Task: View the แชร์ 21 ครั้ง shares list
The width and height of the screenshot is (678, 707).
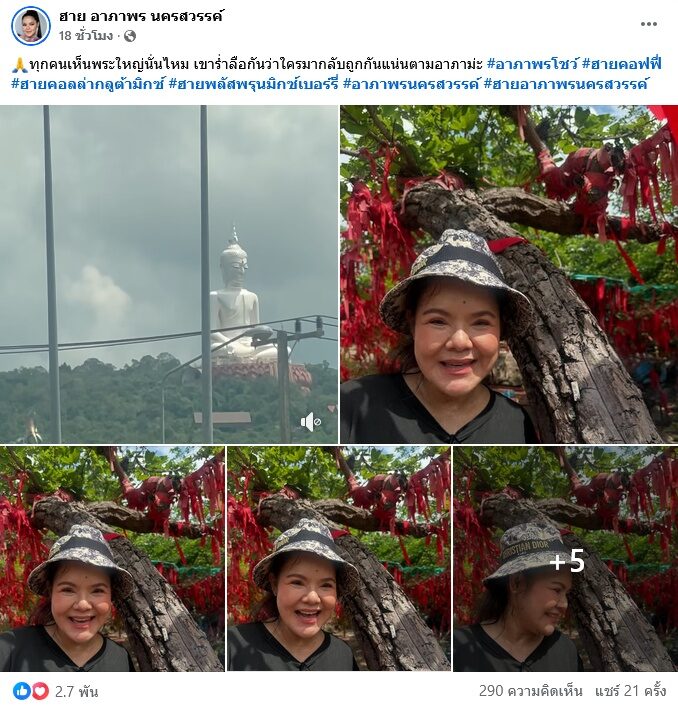Action: [630, 691]
